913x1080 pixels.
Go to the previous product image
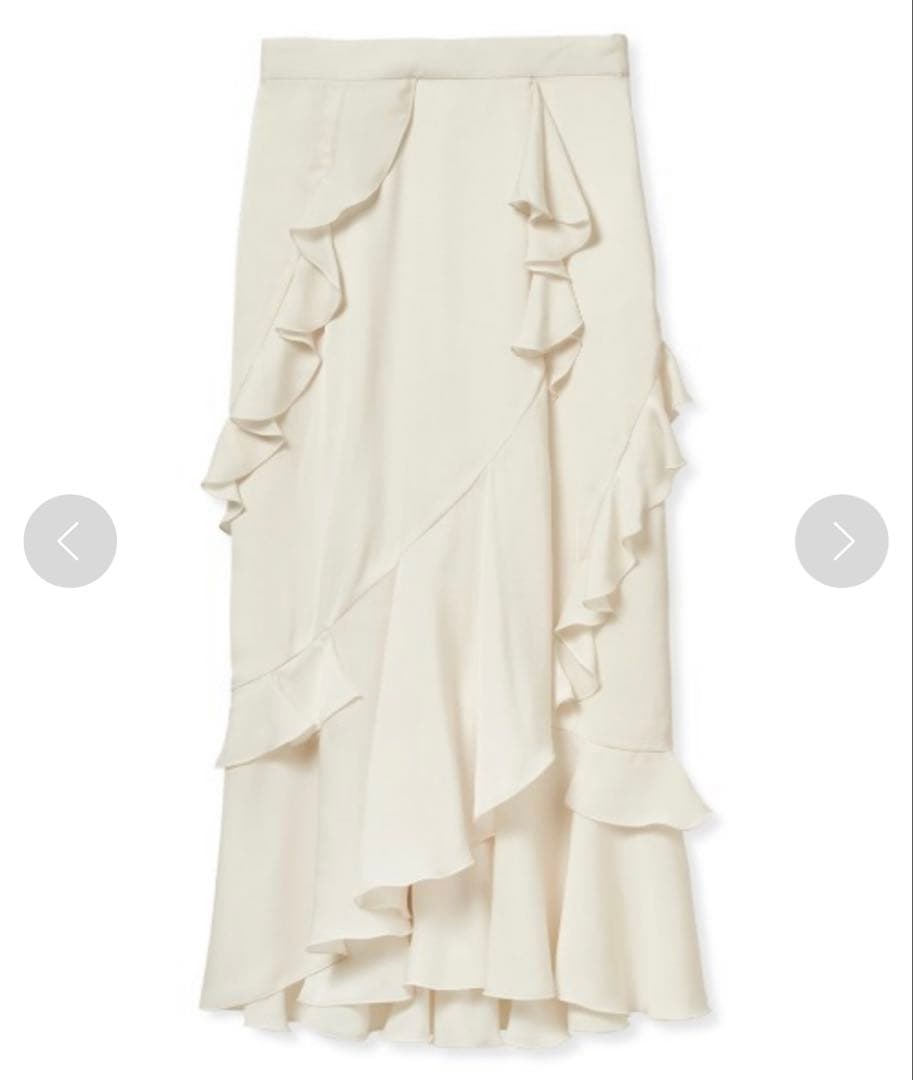coord(70,541)
